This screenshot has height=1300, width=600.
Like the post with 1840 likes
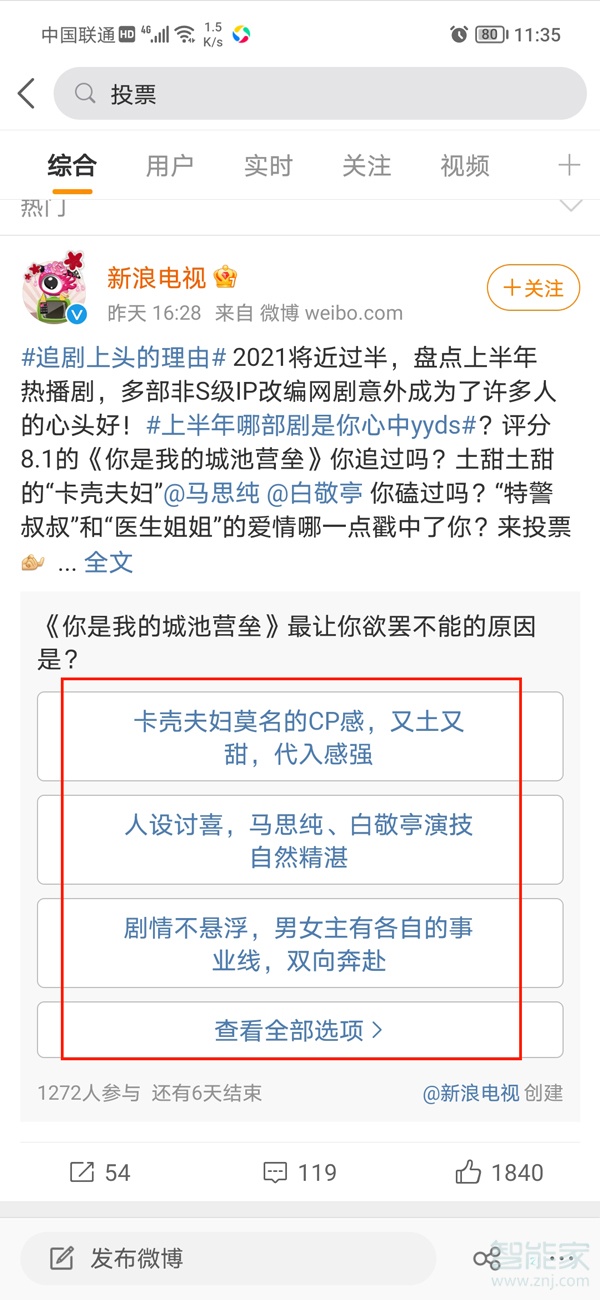click(499, 1172)
